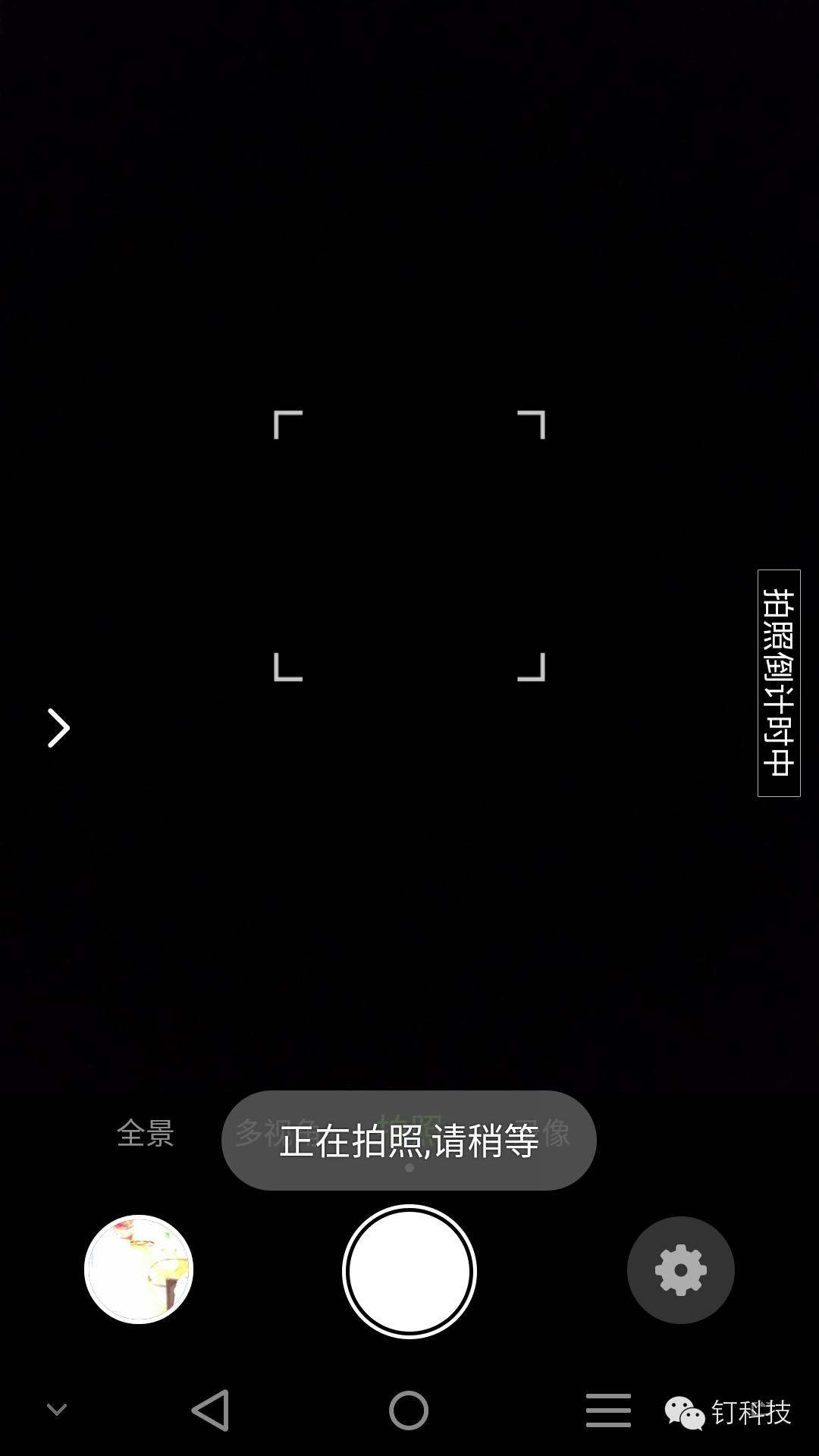Open camera settings gear
This screenshot has width=819, height=1456.
680,1270
